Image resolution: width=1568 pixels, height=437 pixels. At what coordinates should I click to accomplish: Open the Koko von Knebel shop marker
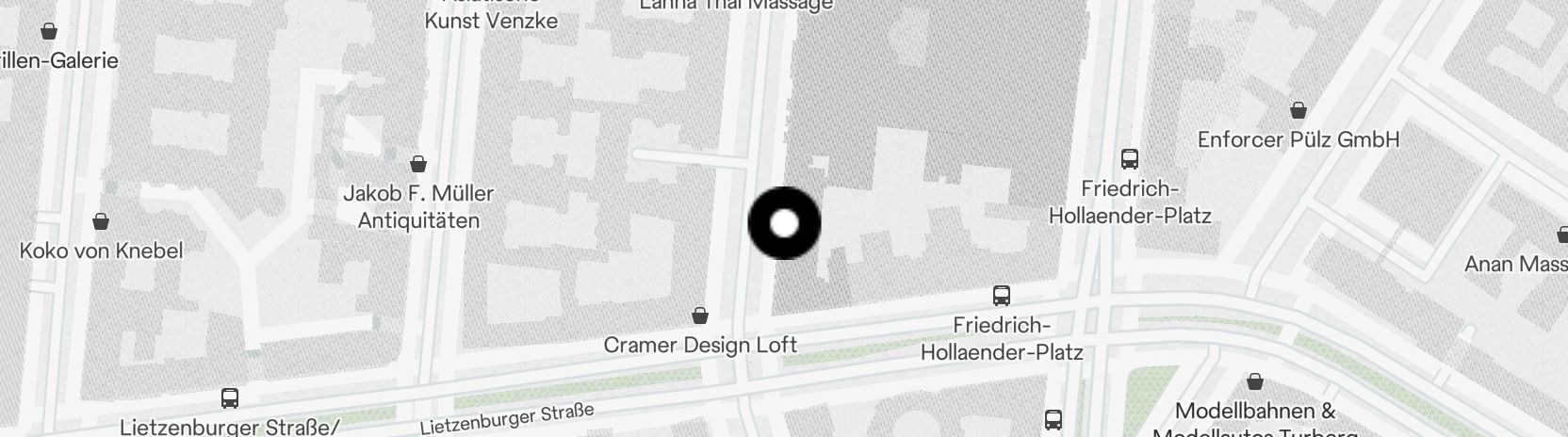pos(101,222)
